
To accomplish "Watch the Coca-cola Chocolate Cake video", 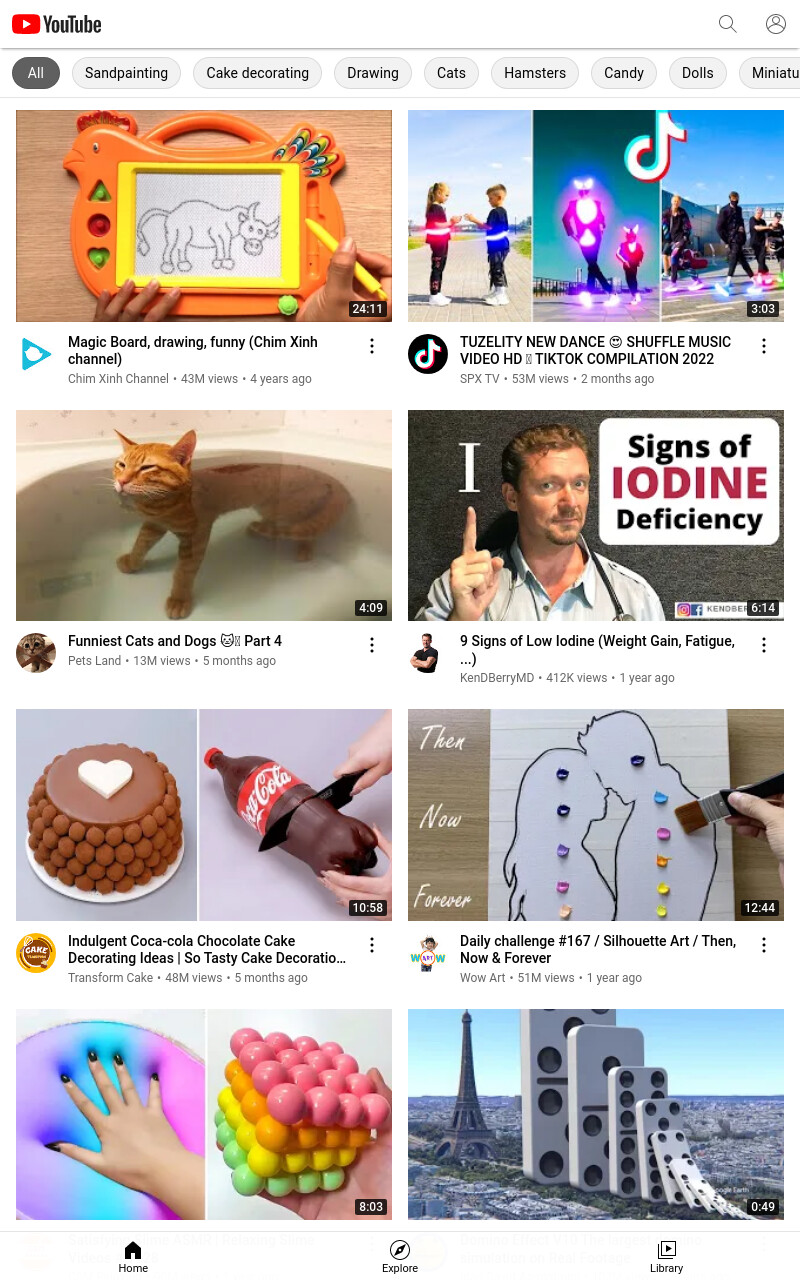I will [204, 815].
